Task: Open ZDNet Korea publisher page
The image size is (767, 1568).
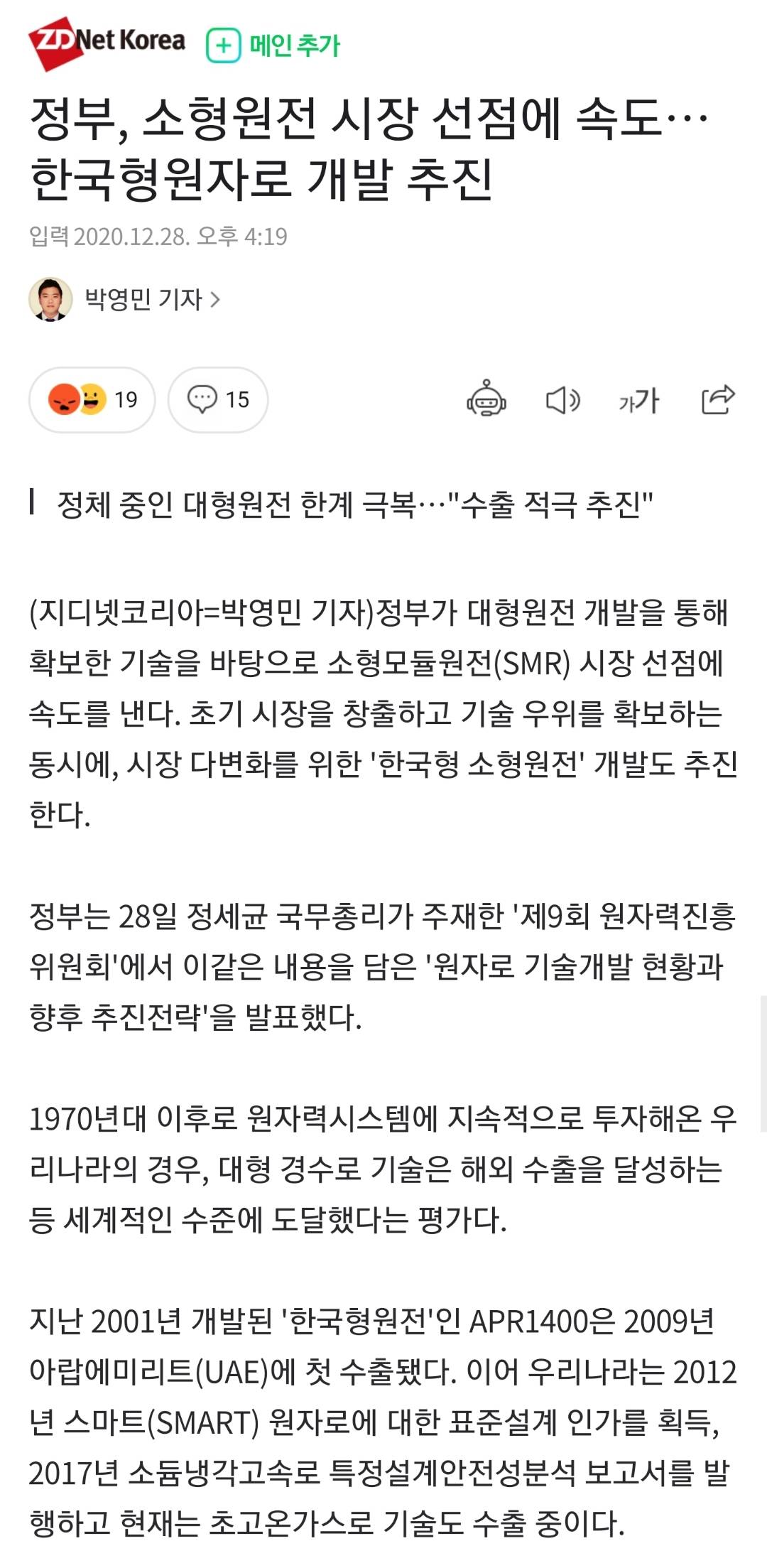Action: coord(107,43)
